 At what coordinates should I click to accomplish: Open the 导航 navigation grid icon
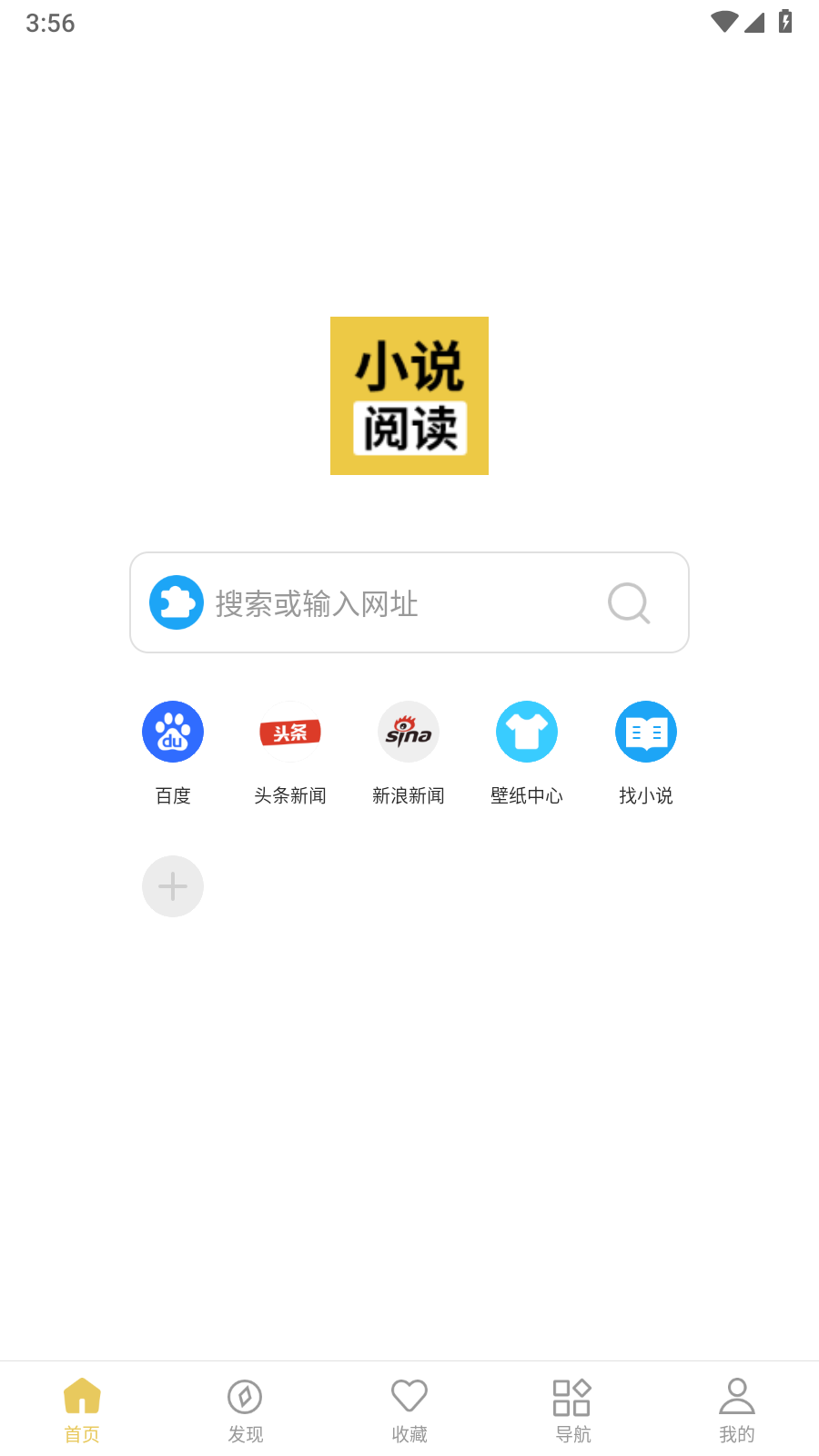tap(572, 1396)
